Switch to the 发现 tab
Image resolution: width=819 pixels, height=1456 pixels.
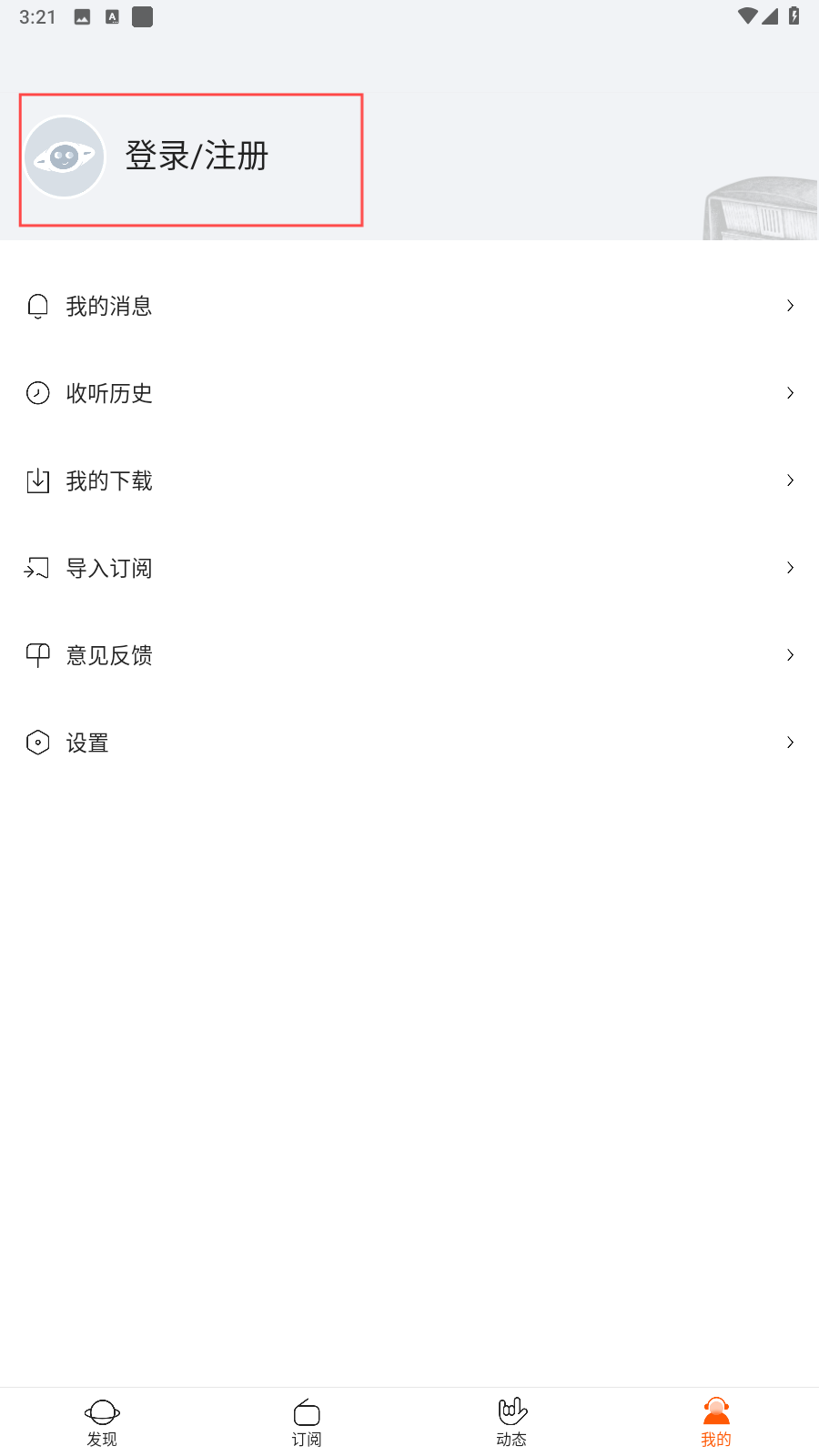pos(102,1422)
